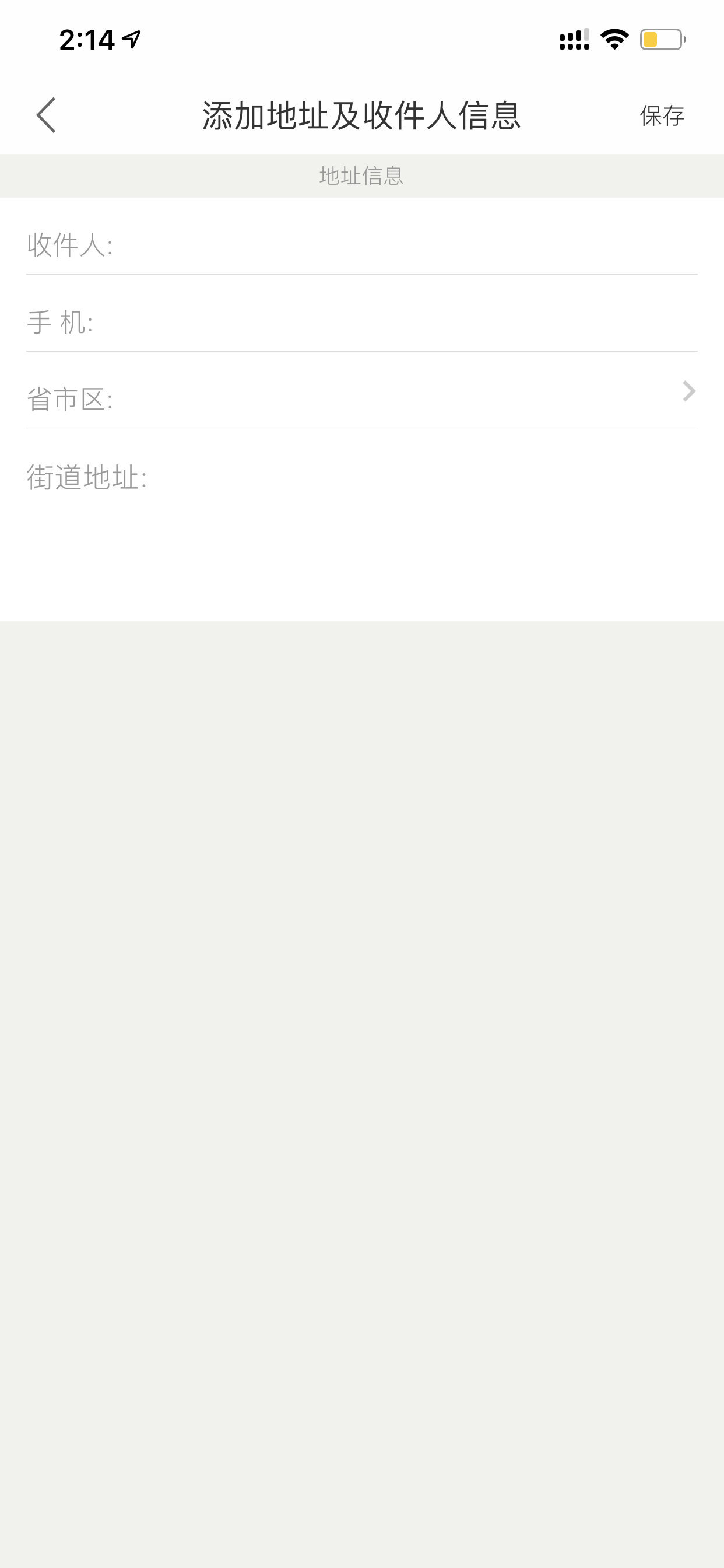Go back using the top-left arrow
724x1568 pixels.
click(x=46, y=115)
